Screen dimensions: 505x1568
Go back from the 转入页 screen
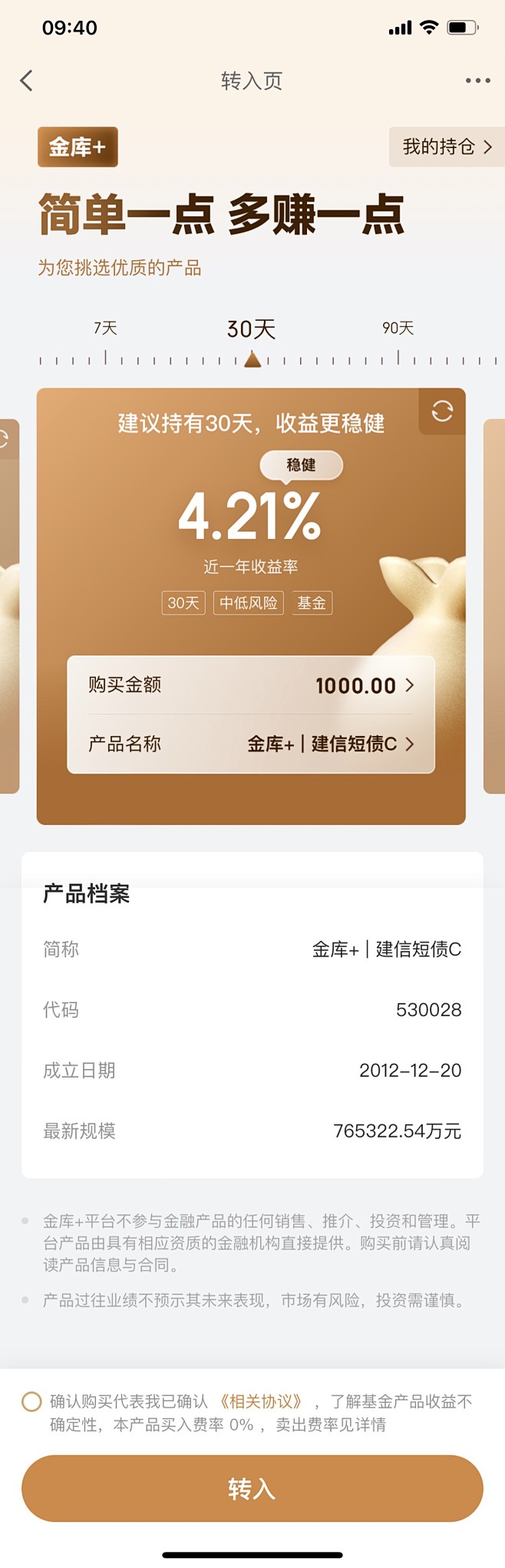(27, 81)
